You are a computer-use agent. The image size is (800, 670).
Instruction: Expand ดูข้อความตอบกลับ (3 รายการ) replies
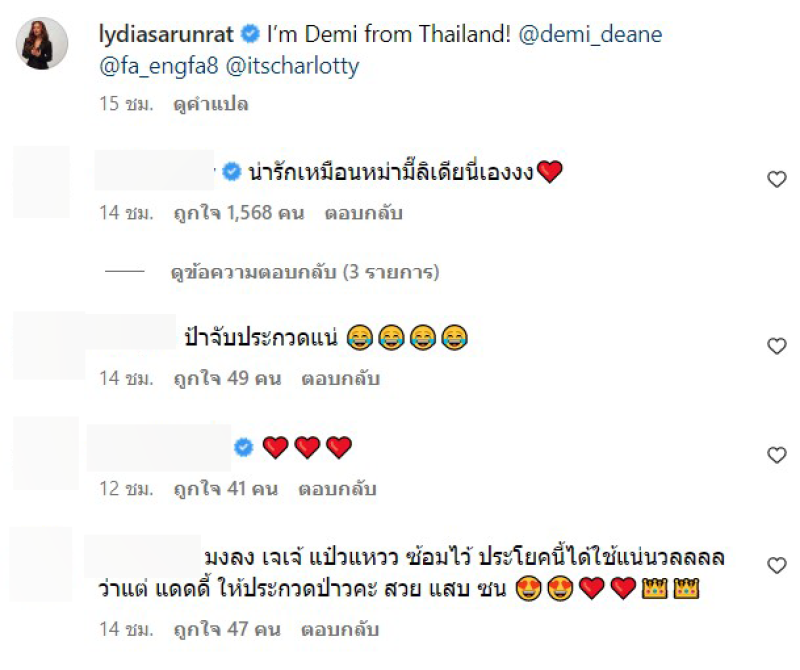(304, 271)
